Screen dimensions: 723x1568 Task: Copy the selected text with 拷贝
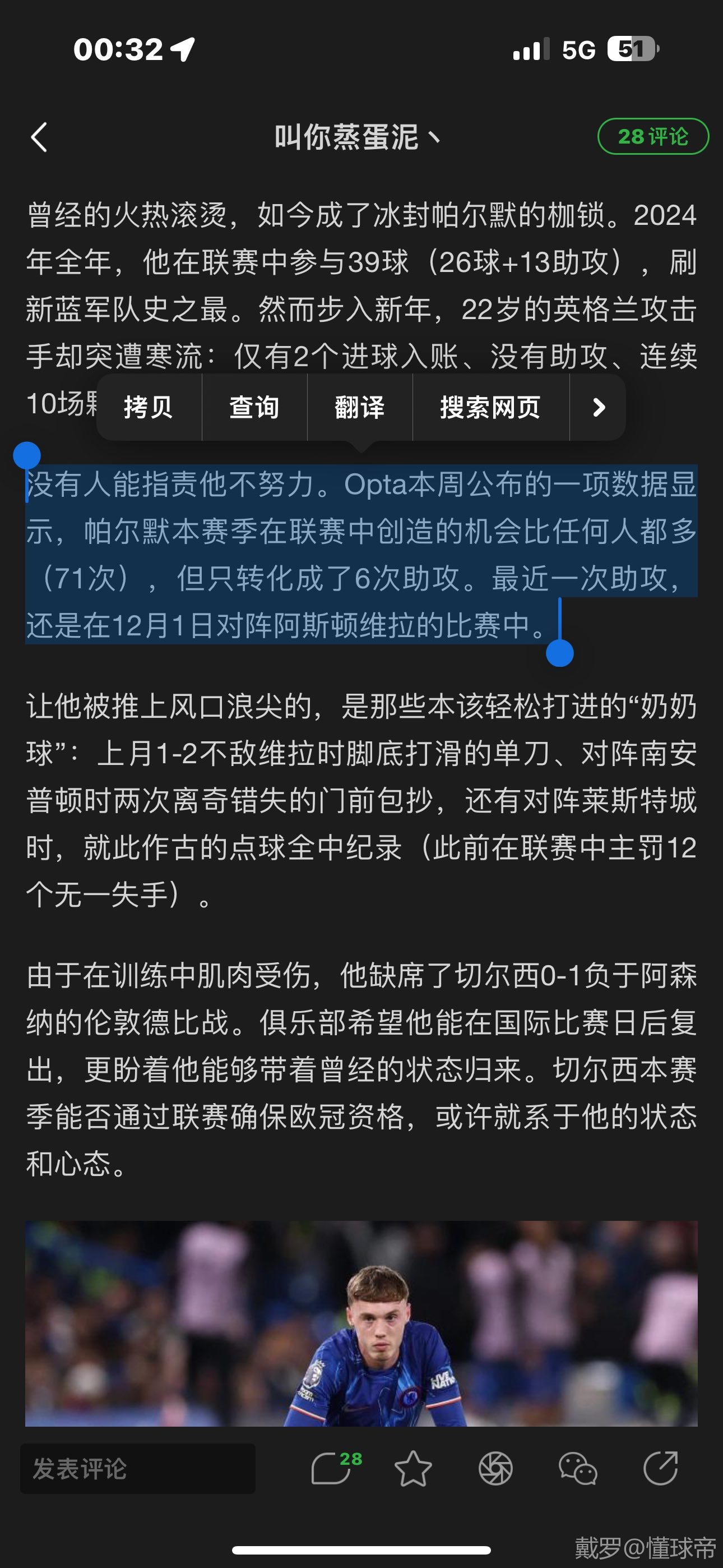tap(149, 407)
